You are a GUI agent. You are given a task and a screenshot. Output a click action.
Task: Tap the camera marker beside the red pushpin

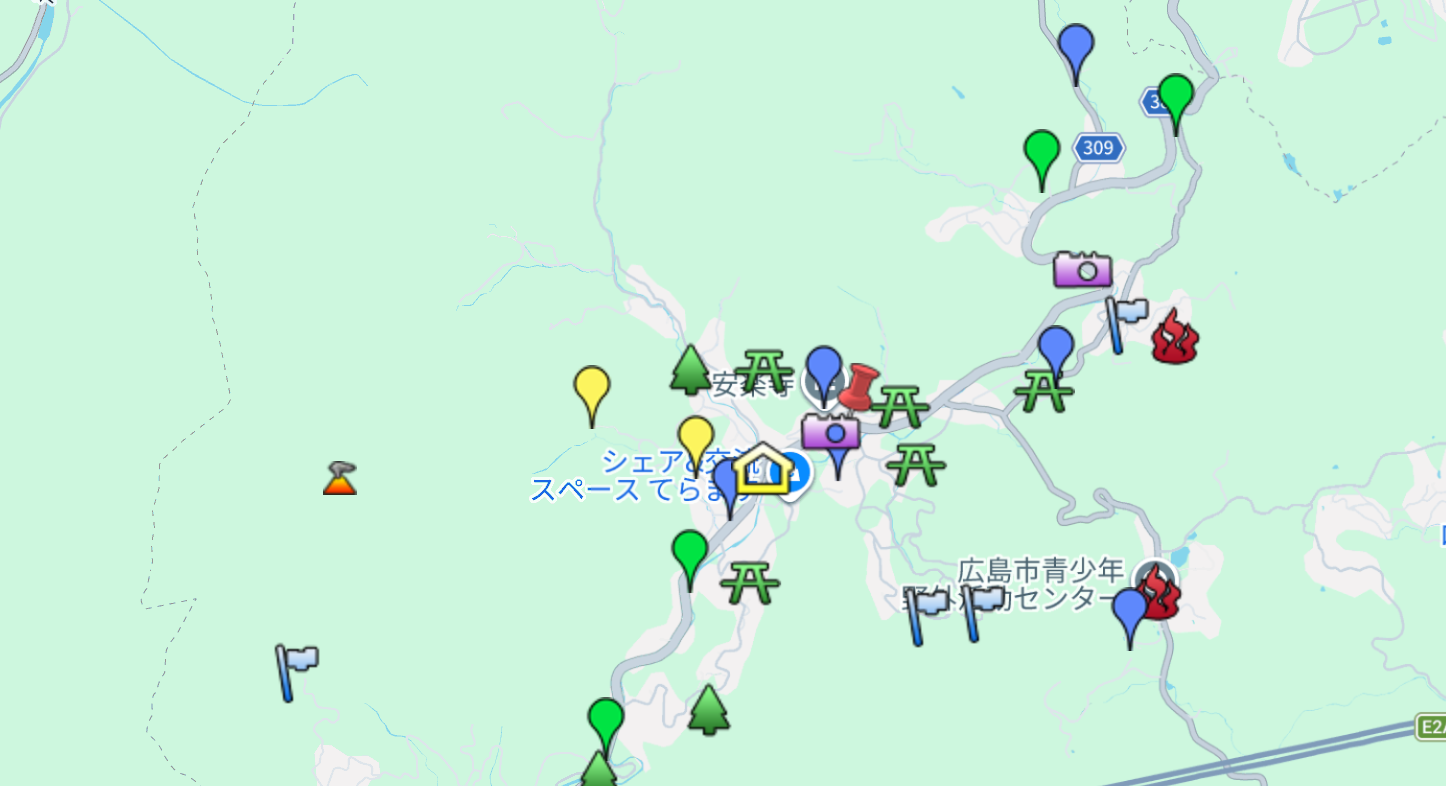tap(830, 431)
